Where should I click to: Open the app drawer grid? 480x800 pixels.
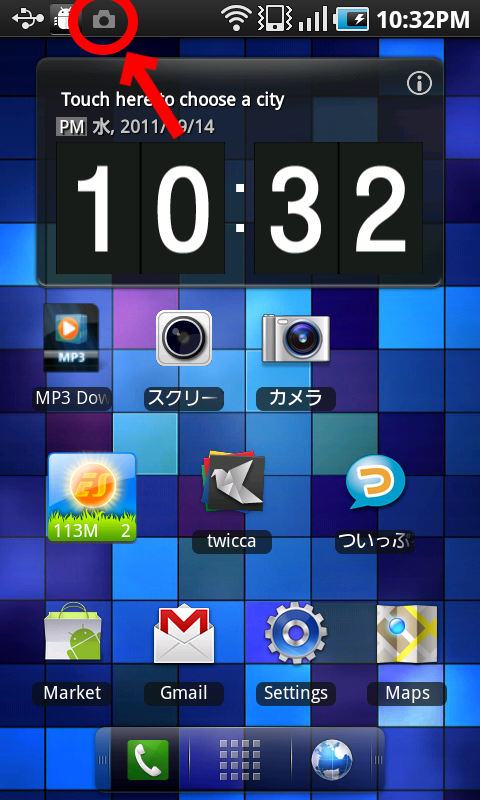pyautogui.click(x=240, y=760)
